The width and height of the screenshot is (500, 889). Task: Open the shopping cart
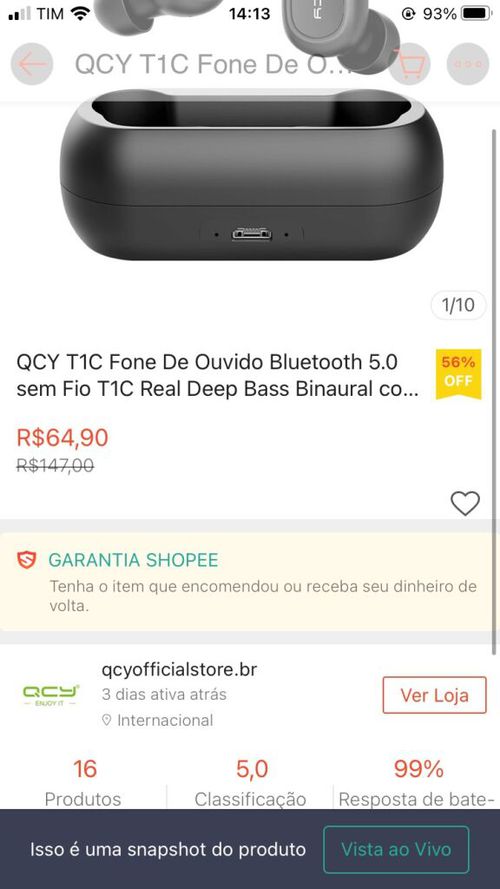[410, 64]
